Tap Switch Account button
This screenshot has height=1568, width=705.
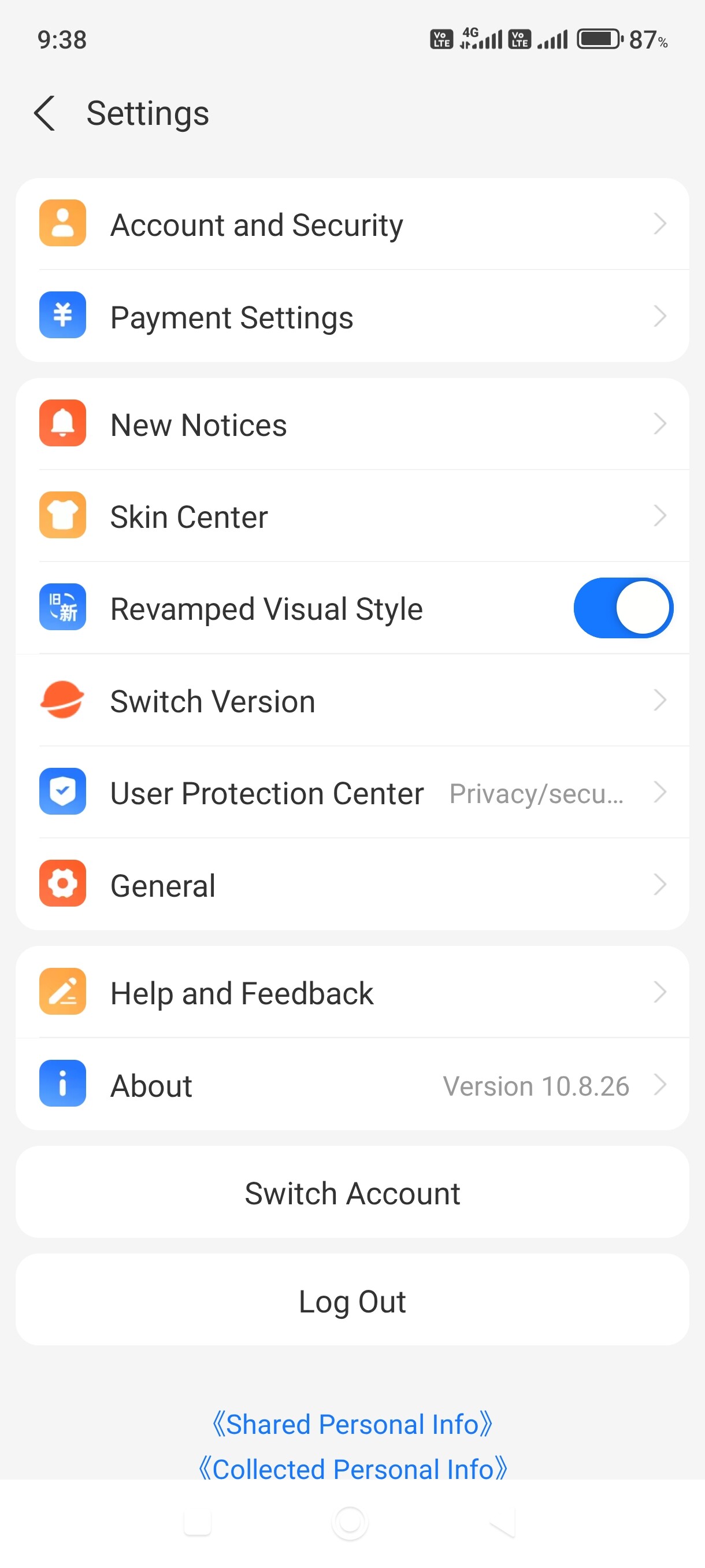click(351, 1192)
